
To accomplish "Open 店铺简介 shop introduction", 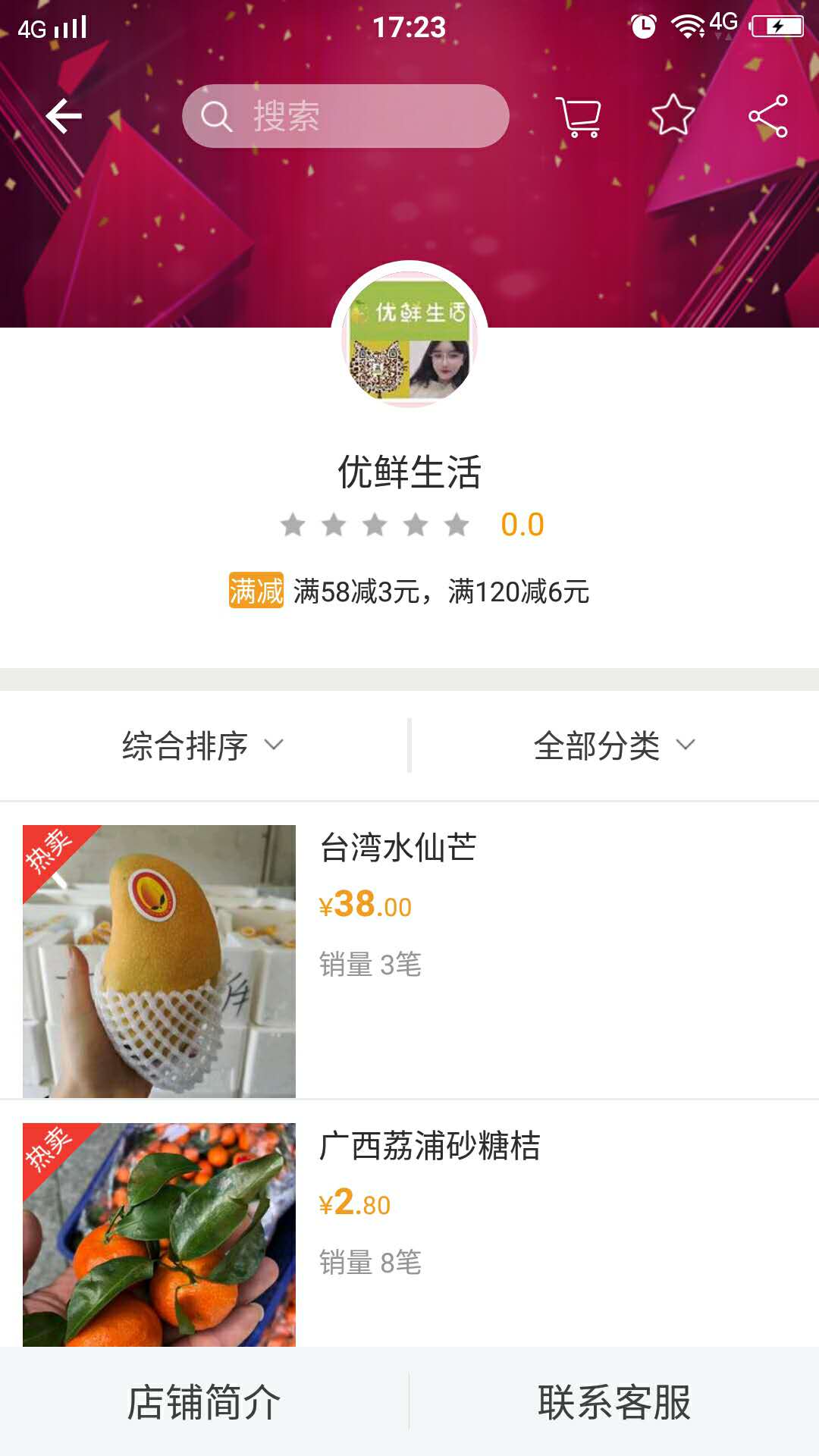I will click(x=204, y=1401).
